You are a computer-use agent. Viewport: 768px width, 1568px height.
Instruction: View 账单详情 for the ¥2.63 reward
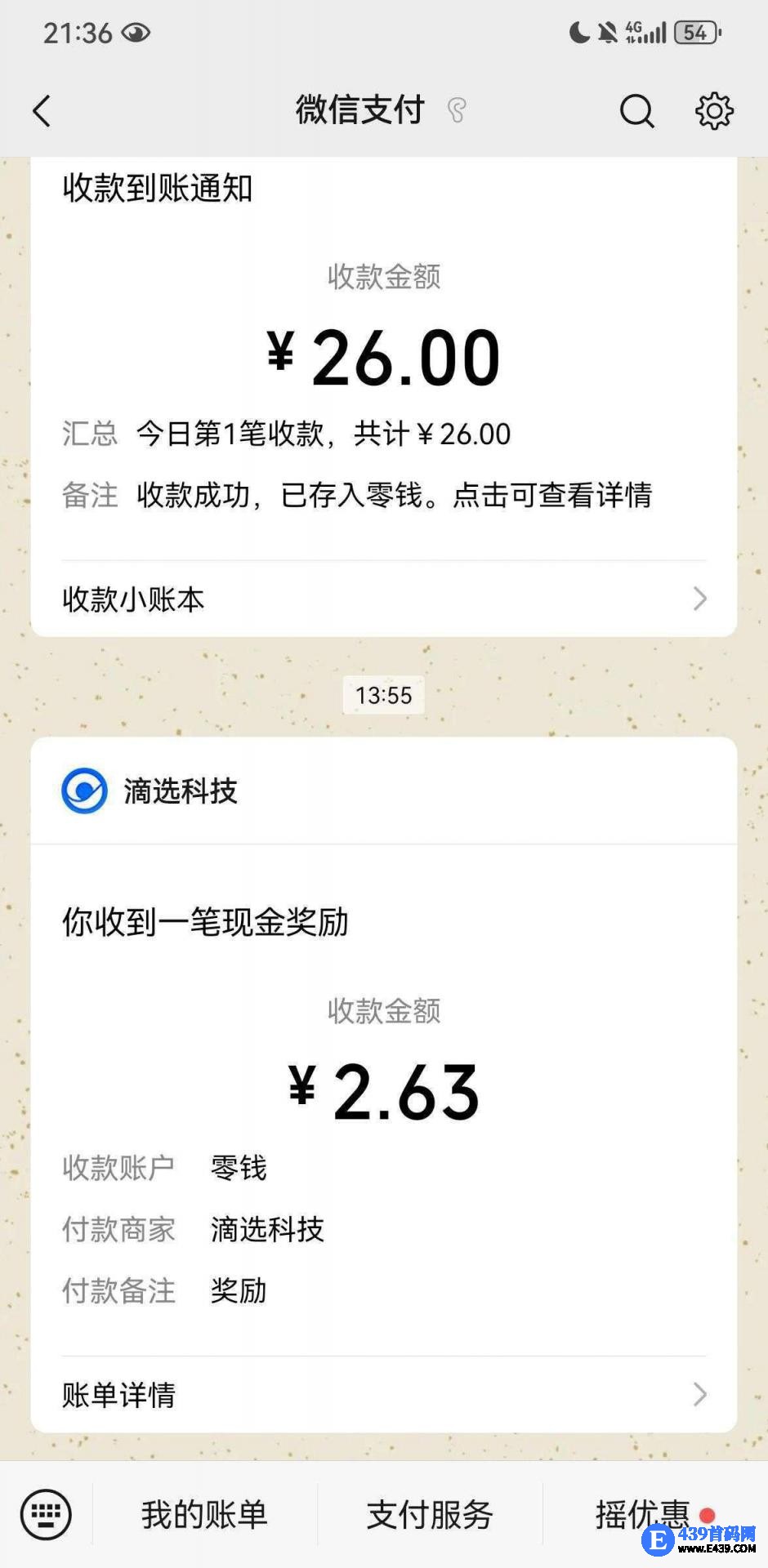pos(384,1394)
